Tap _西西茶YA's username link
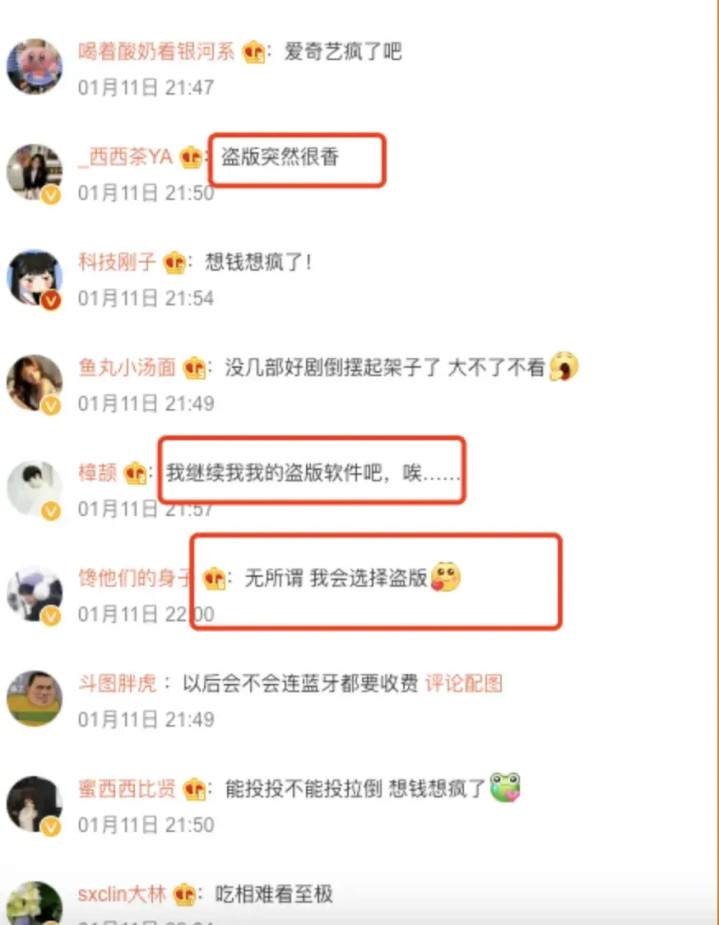This screenshot has width=719, height=925. pos(126,158)
